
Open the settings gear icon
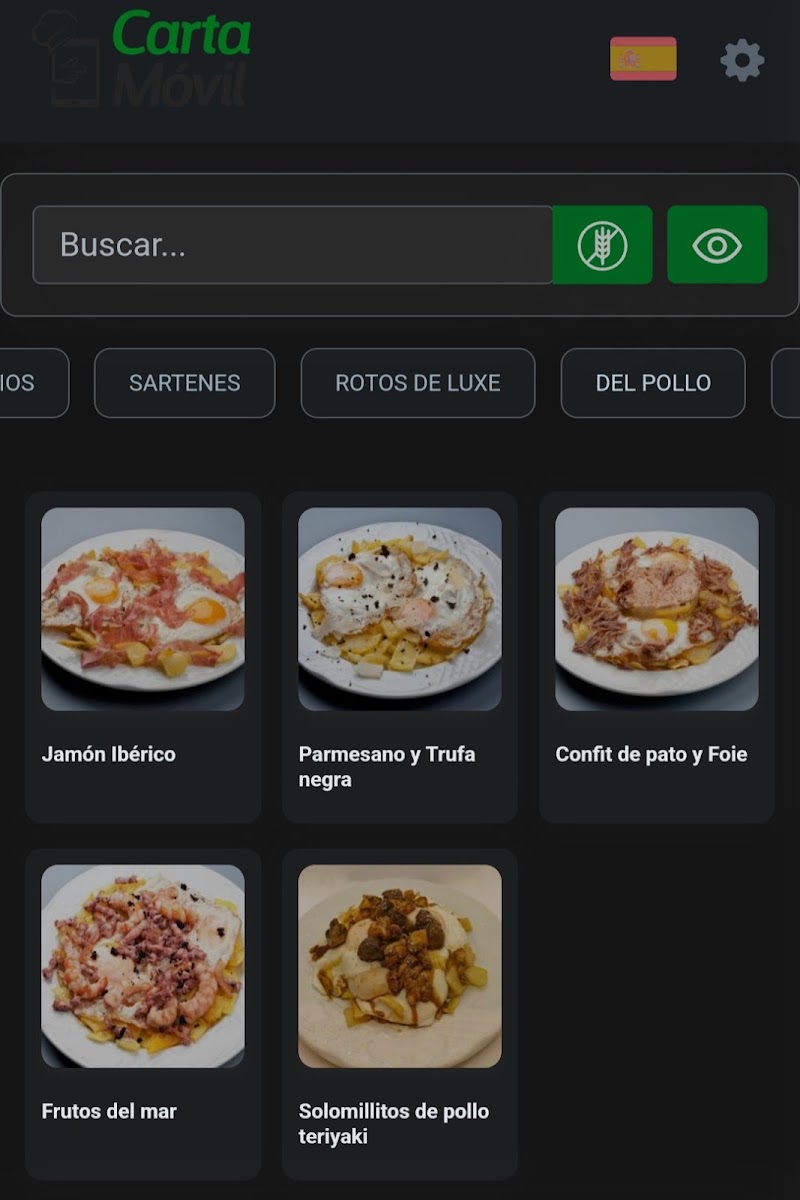[x=742, y=60]
